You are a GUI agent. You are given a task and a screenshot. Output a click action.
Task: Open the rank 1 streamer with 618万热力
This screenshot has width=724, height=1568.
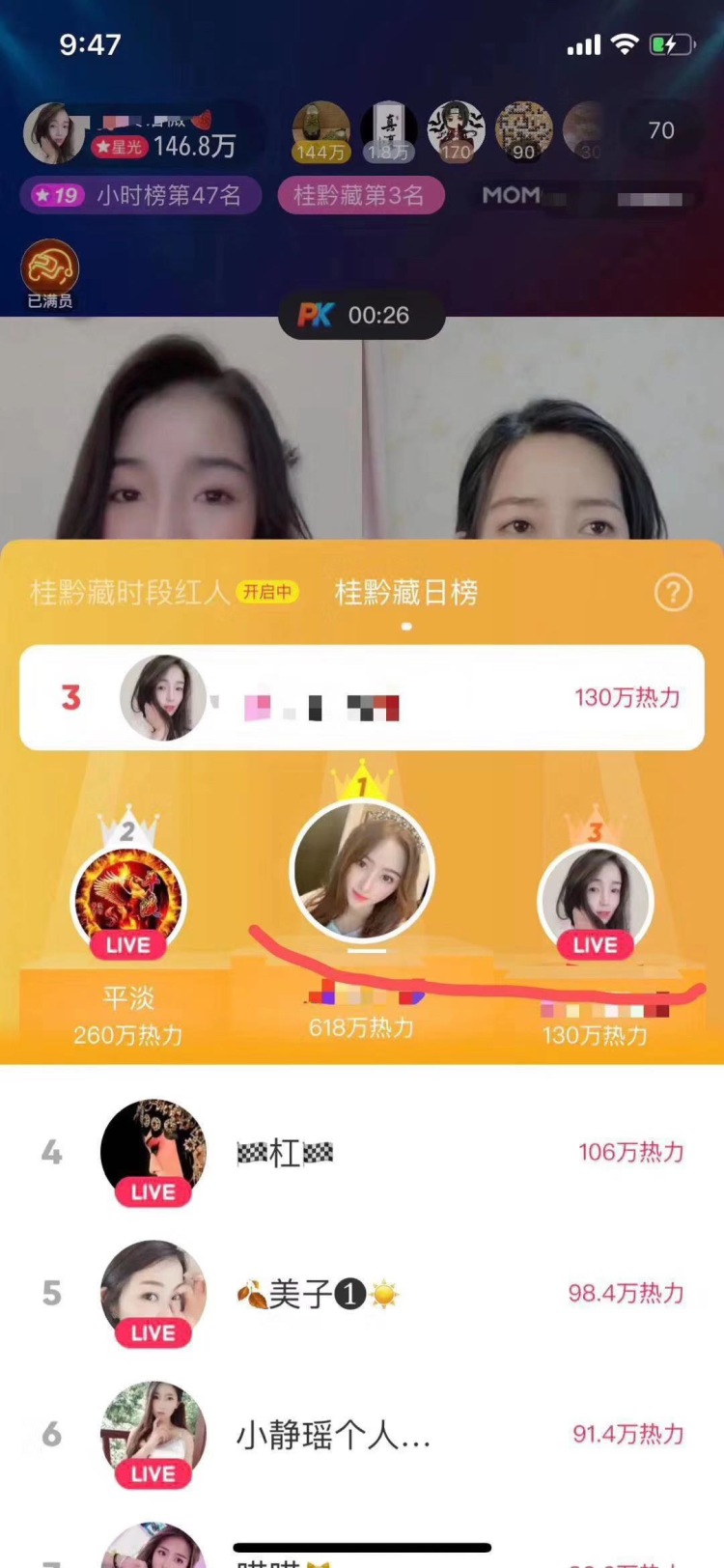(x=362, y=869)
